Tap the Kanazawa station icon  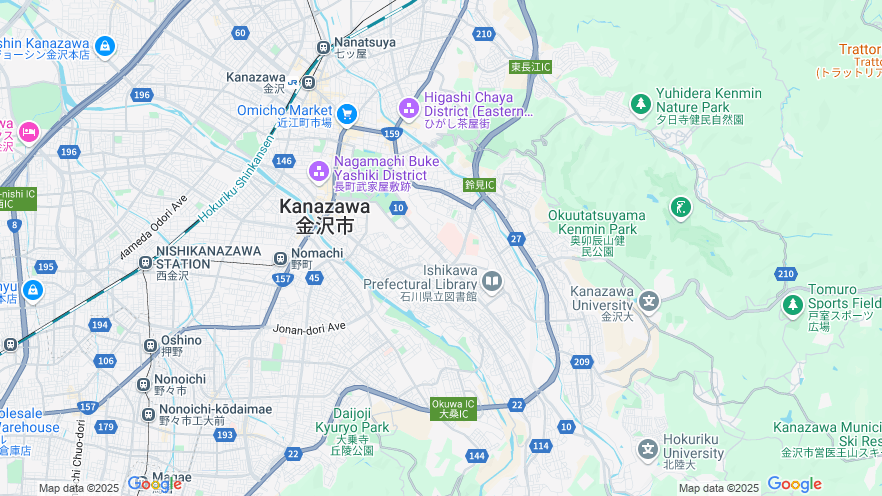[x=309, y=83]
